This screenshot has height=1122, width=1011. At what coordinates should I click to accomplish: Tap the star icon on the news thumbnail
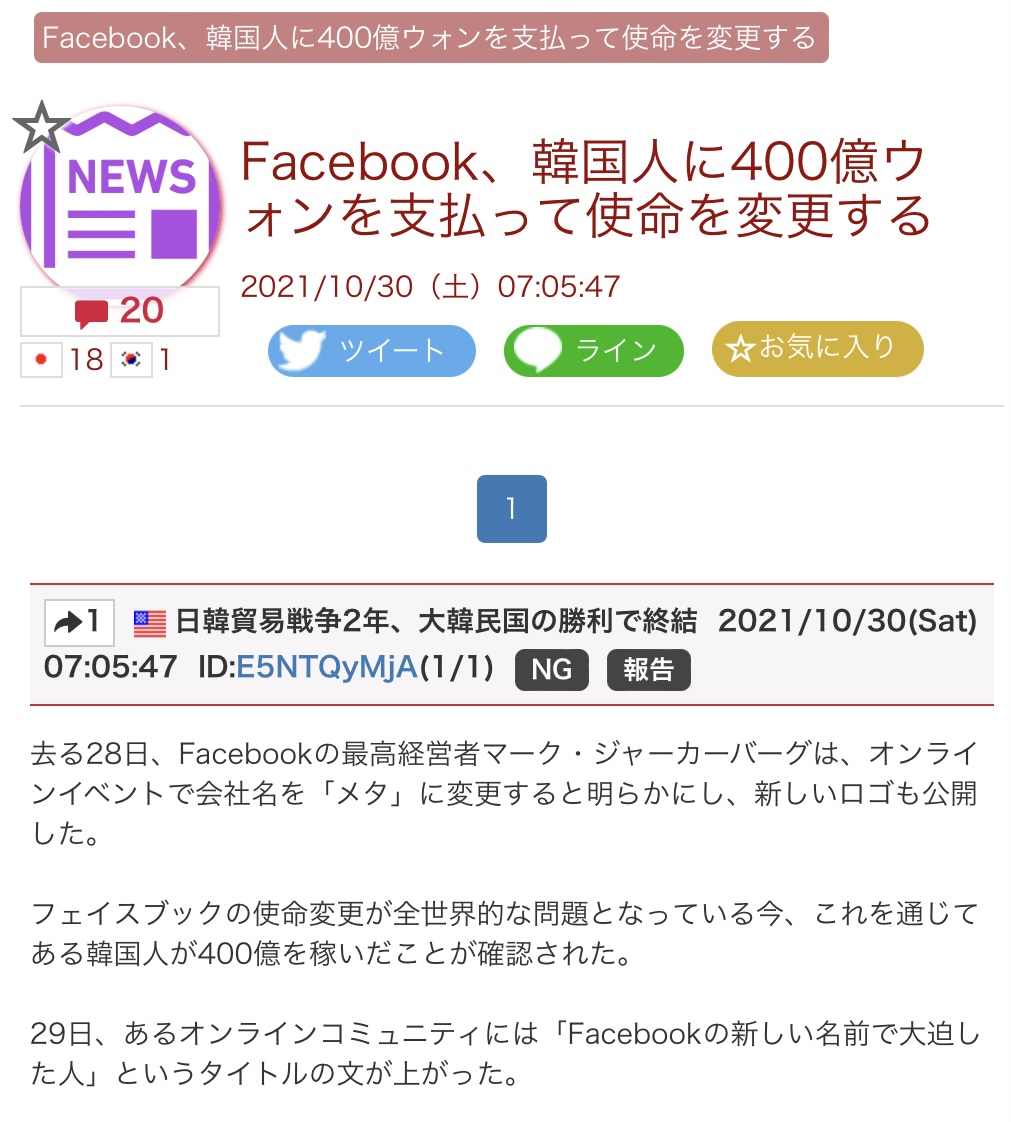[41, 127]
